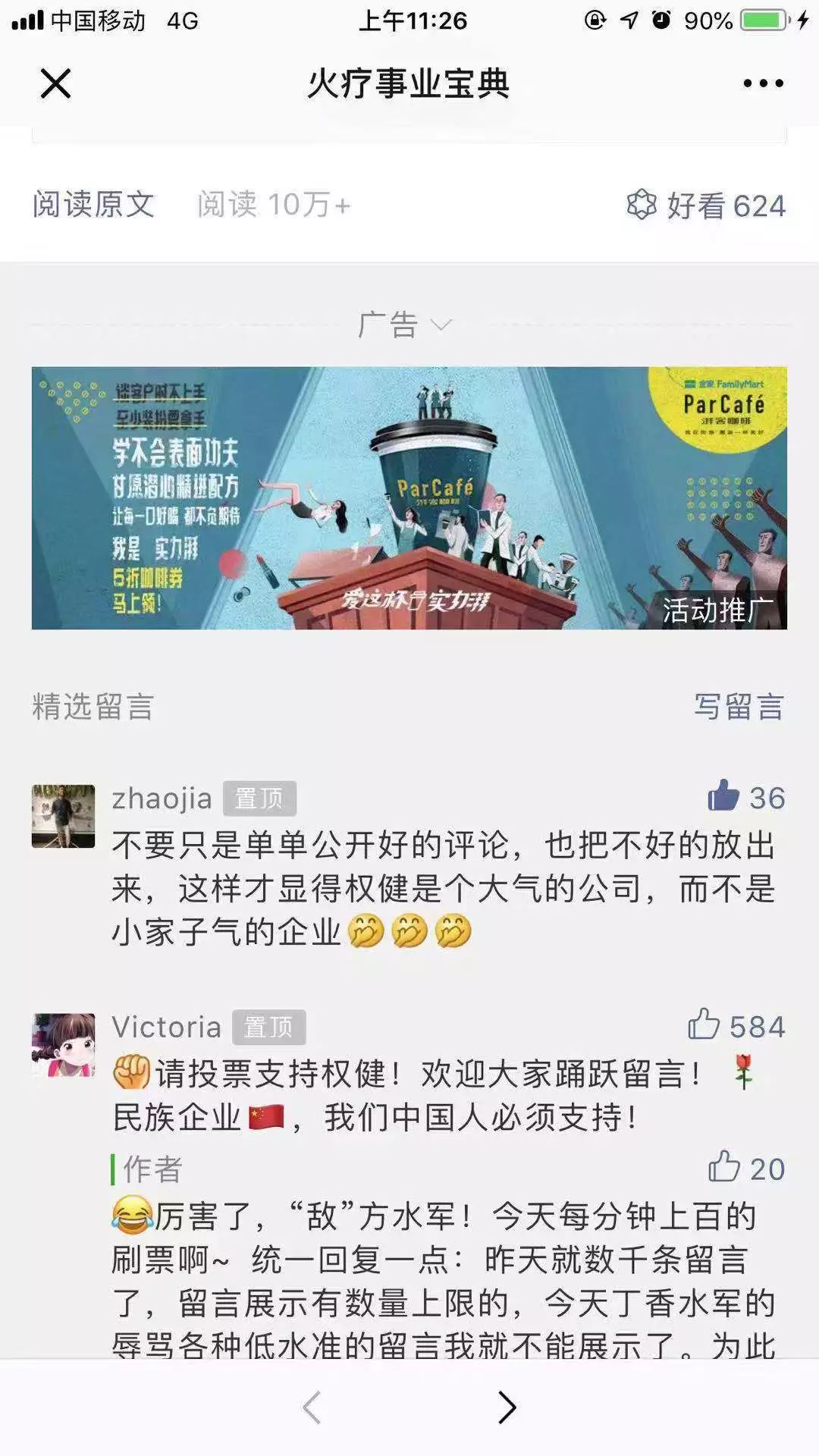Viewport: 819px width, 1456px height.
Task: Close the article with the X button
Action: pyautogui.click(x=55, y=83)
